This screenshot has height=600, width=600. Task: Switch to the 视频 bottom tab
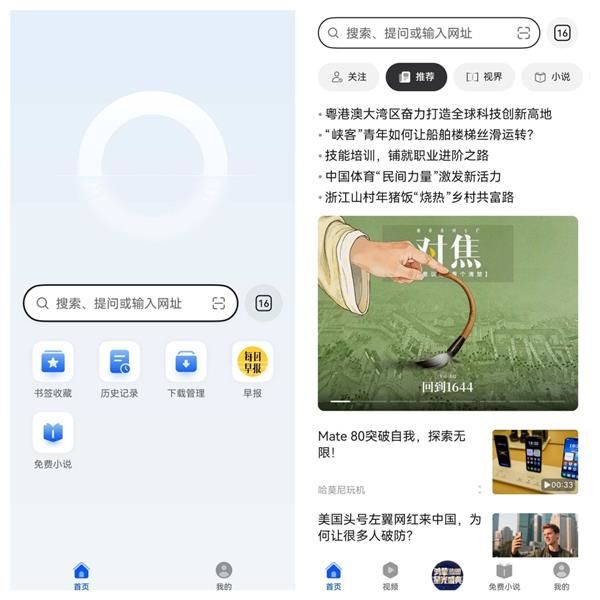390,574
